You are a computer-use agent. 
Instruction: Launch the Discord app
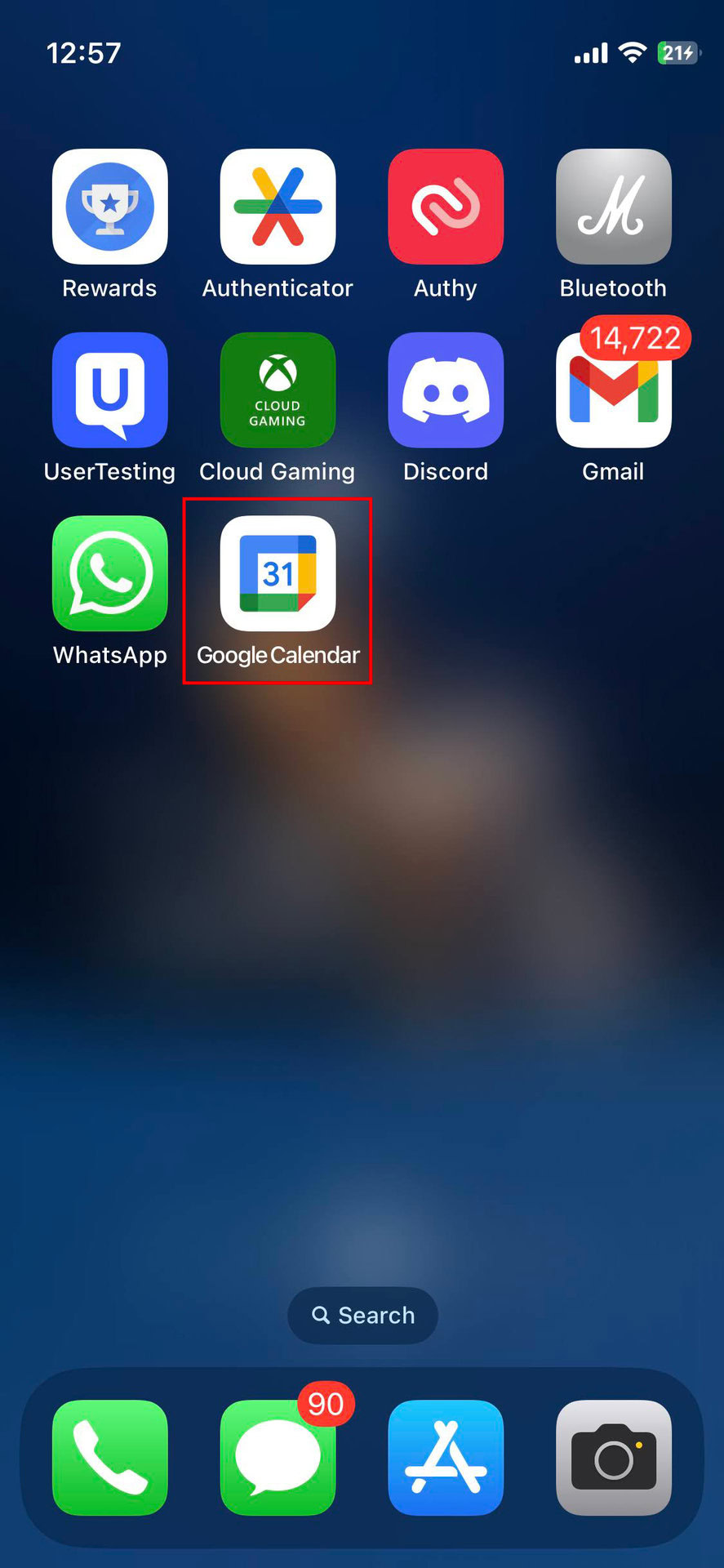[446, 390]
